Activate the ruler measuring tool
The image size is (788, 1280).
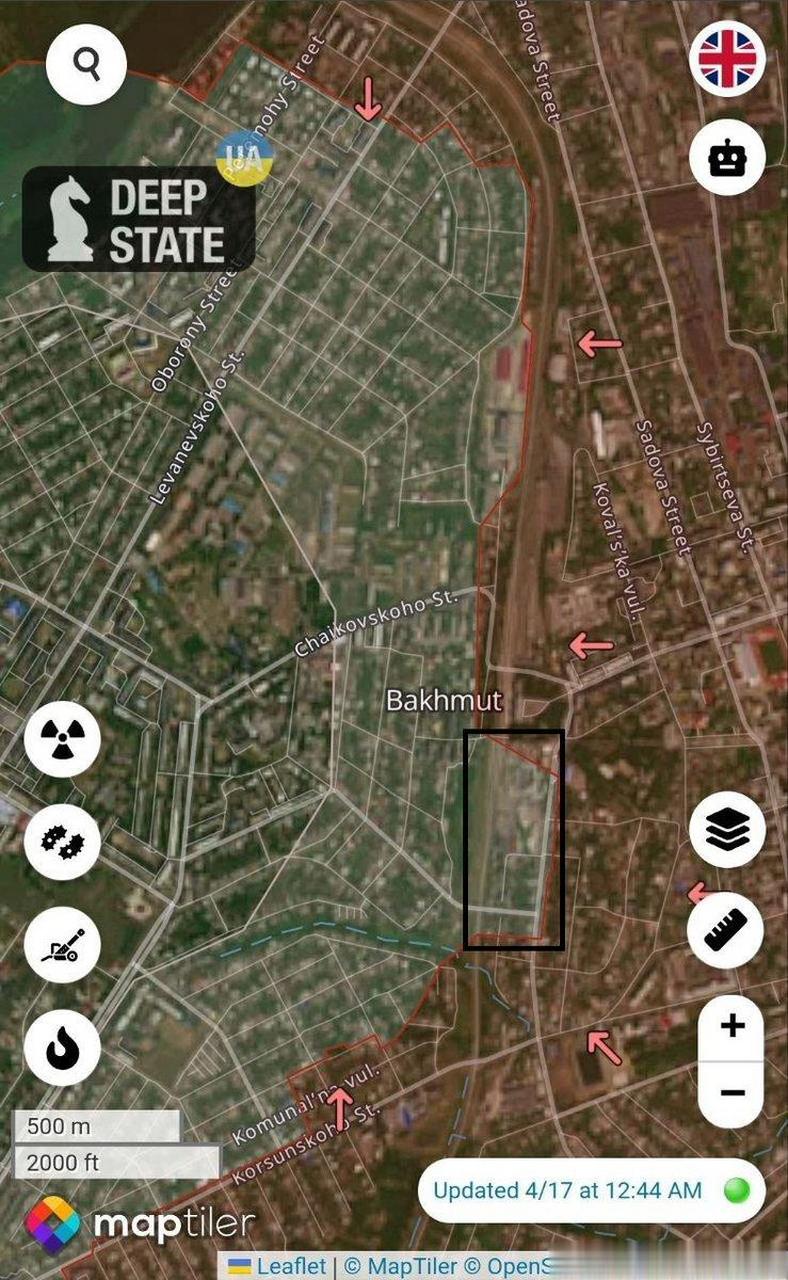click(727, 930)
